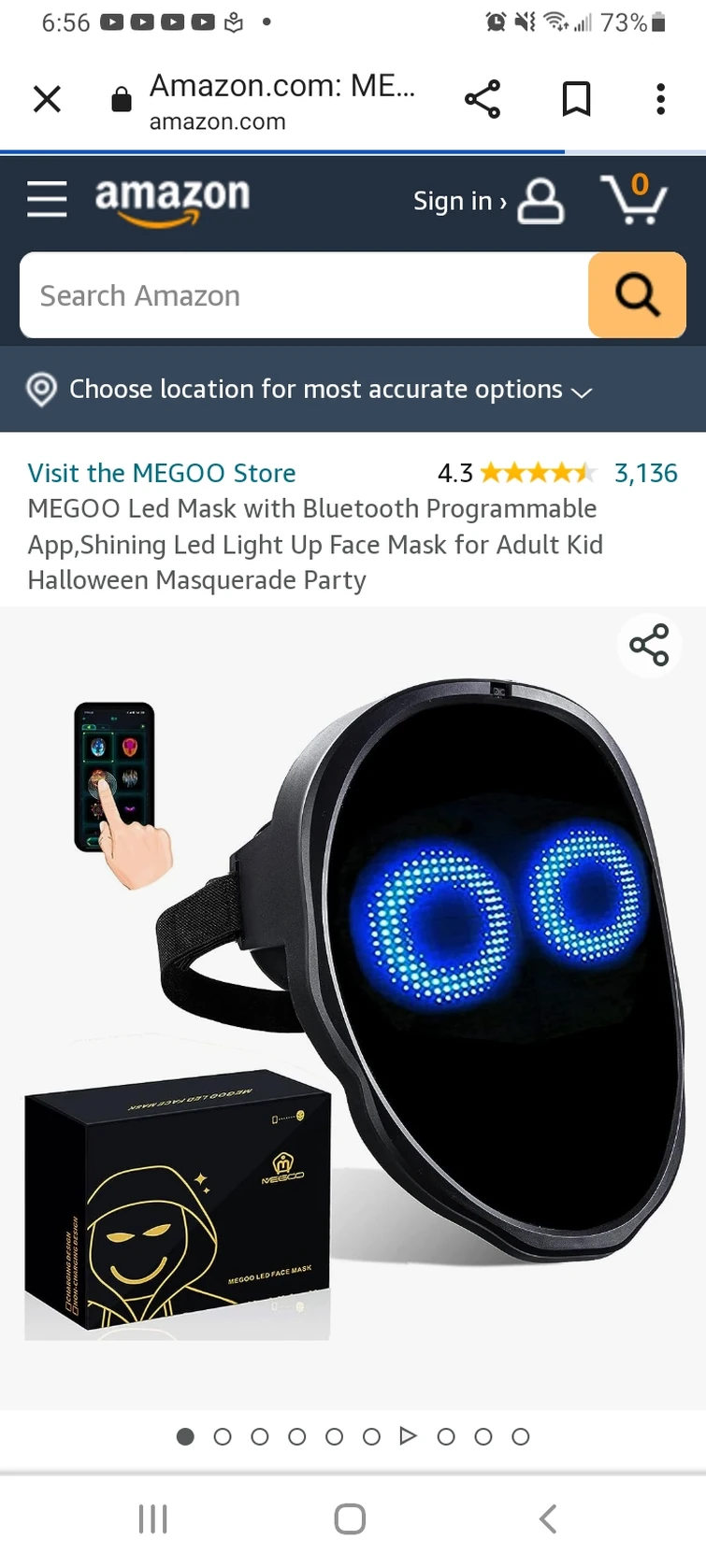Tap the Android back navigation button
Viewport: 706px width, 1568px height.
tap(547, 1518)
